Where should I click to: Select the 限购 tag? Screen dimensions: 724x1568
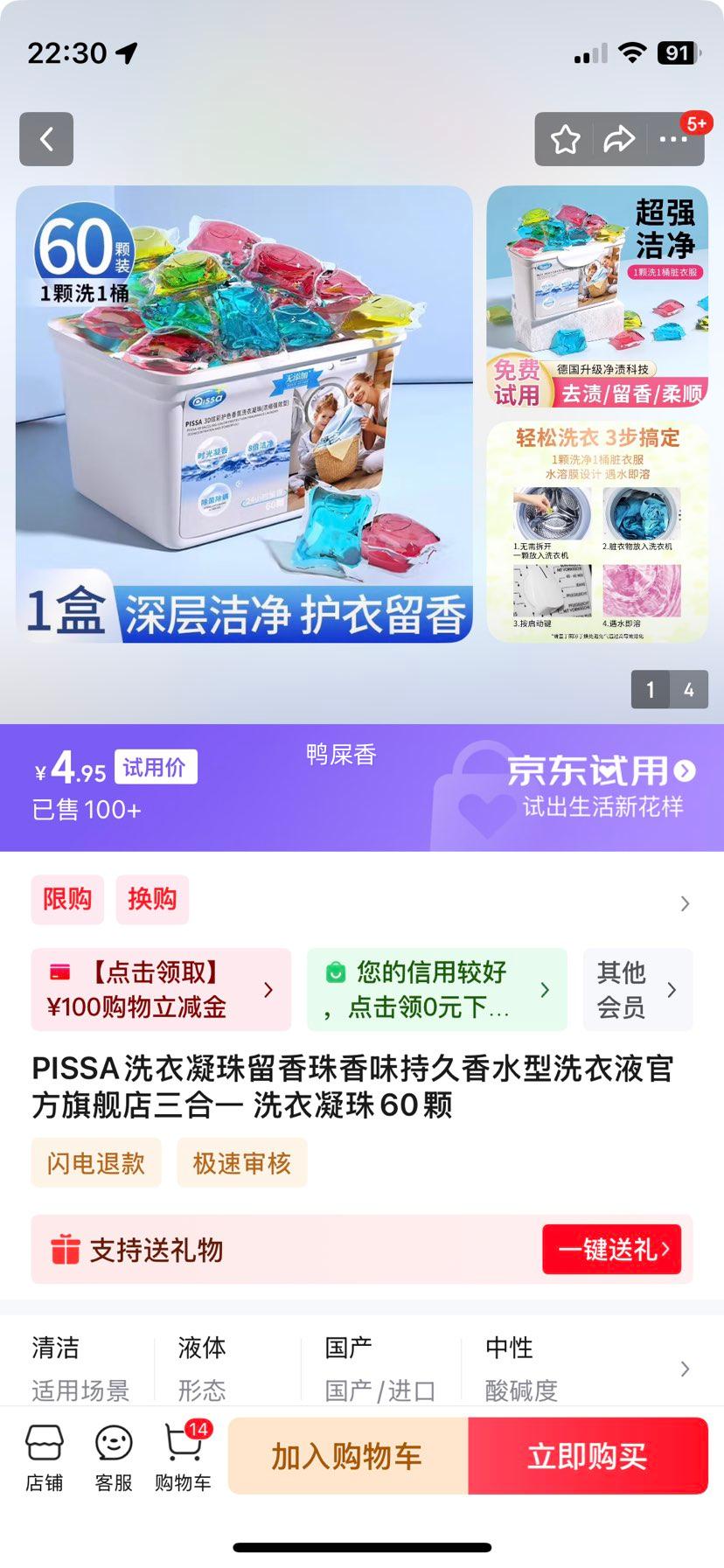pos(67,899)
